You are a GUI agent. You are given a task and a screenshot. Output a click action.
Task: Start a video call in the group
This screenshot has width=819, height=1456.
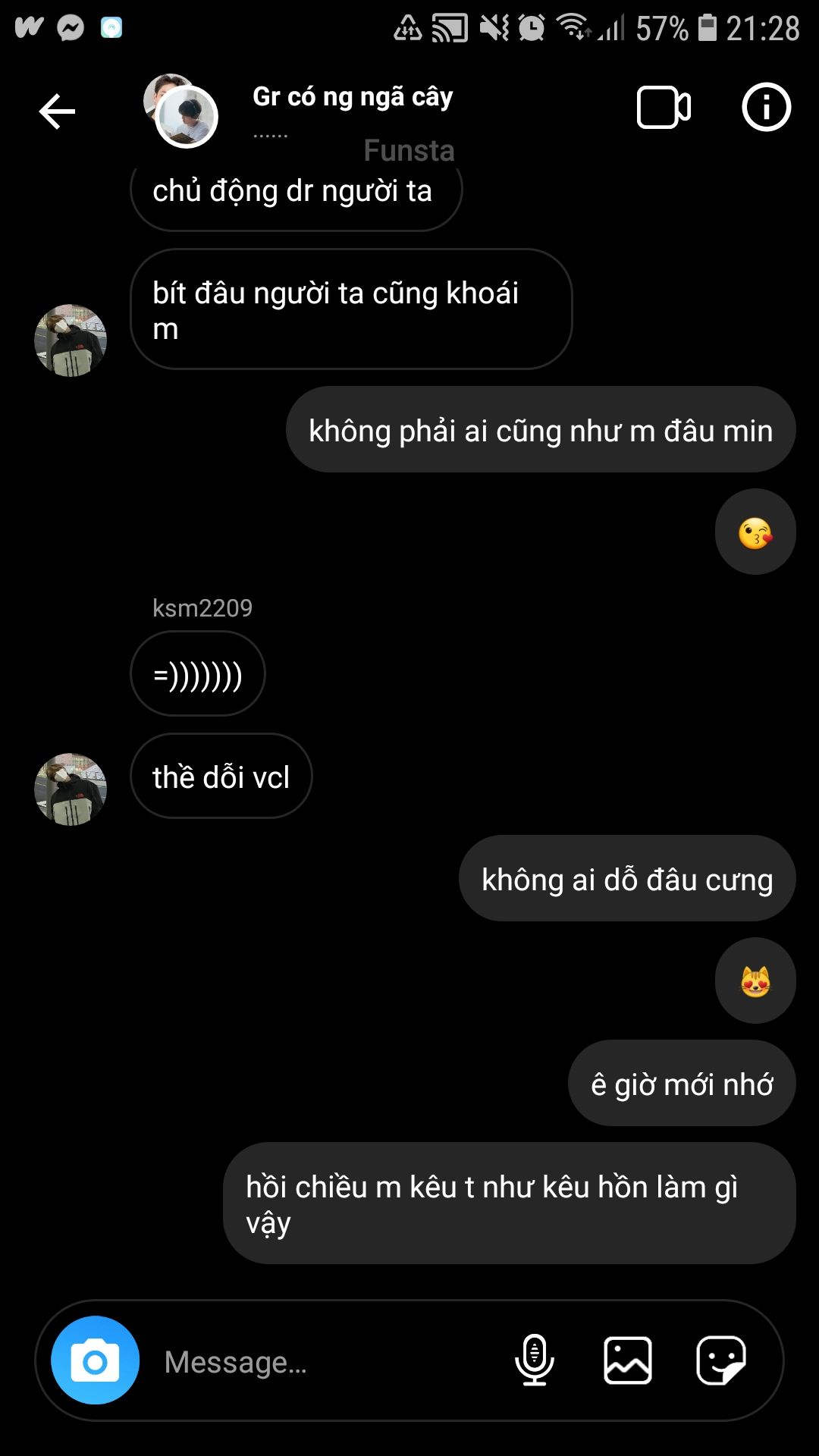(x=663, y=108)
